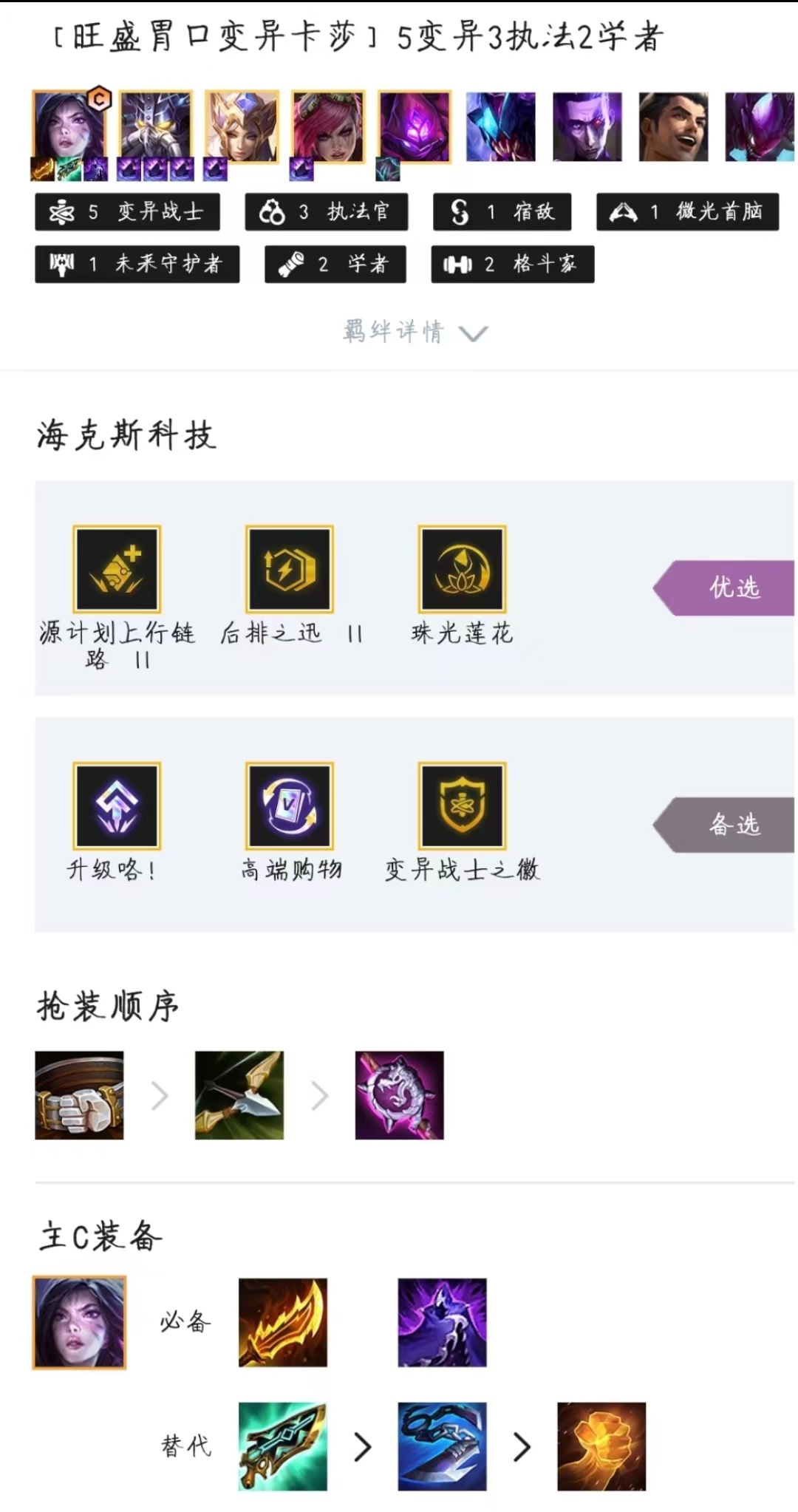Open the carry champion marked C in lineup

pos(68,129)
